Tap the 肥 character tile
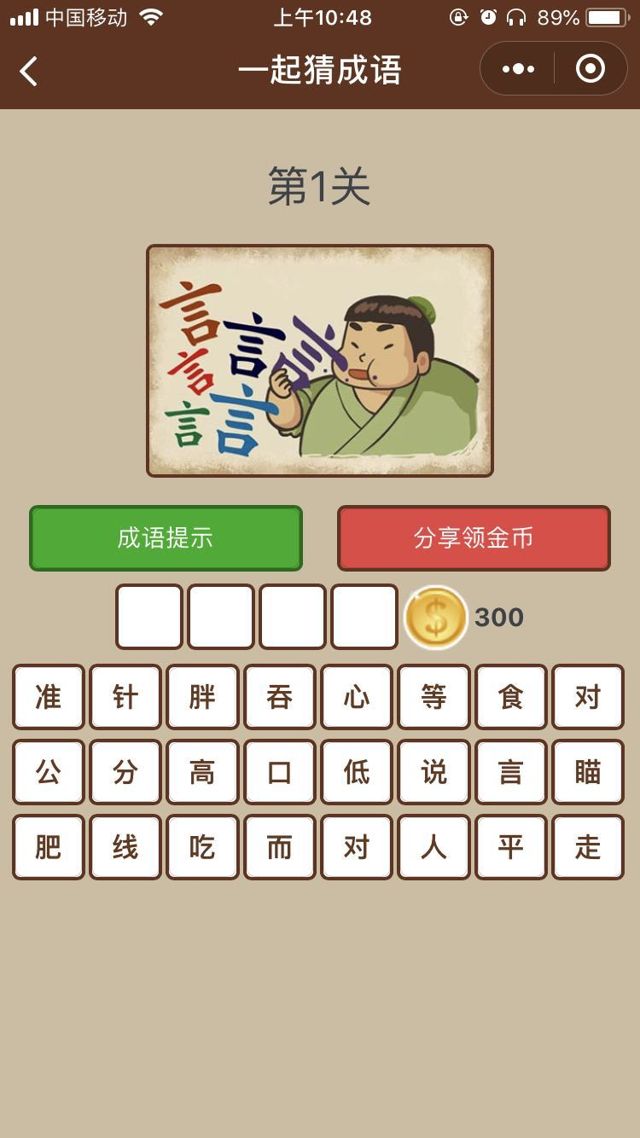Screen dimensions: 640x1138 click(x=48, y=847)
